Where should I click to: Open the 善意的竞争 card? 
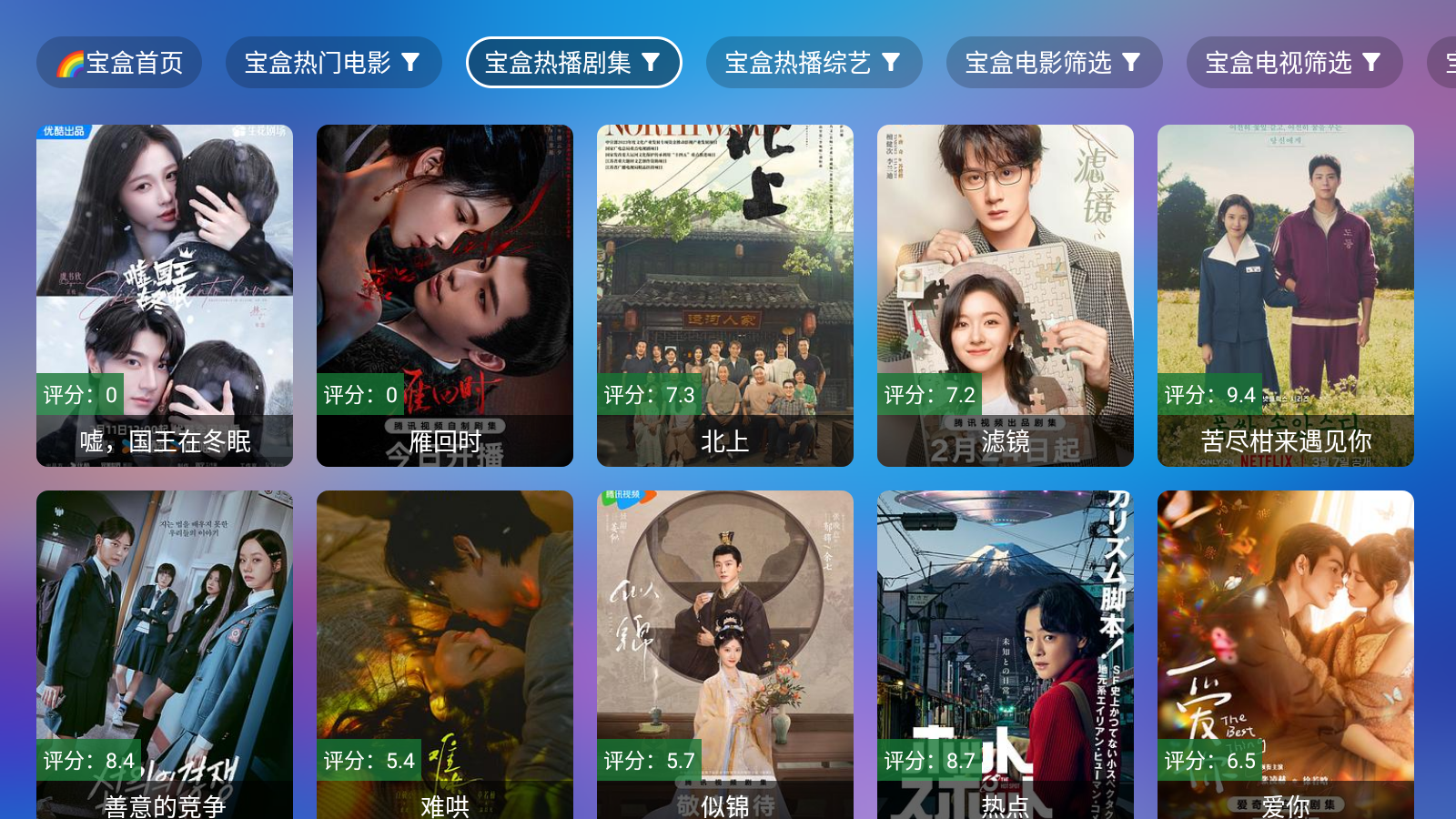click(x=165, y=655)
